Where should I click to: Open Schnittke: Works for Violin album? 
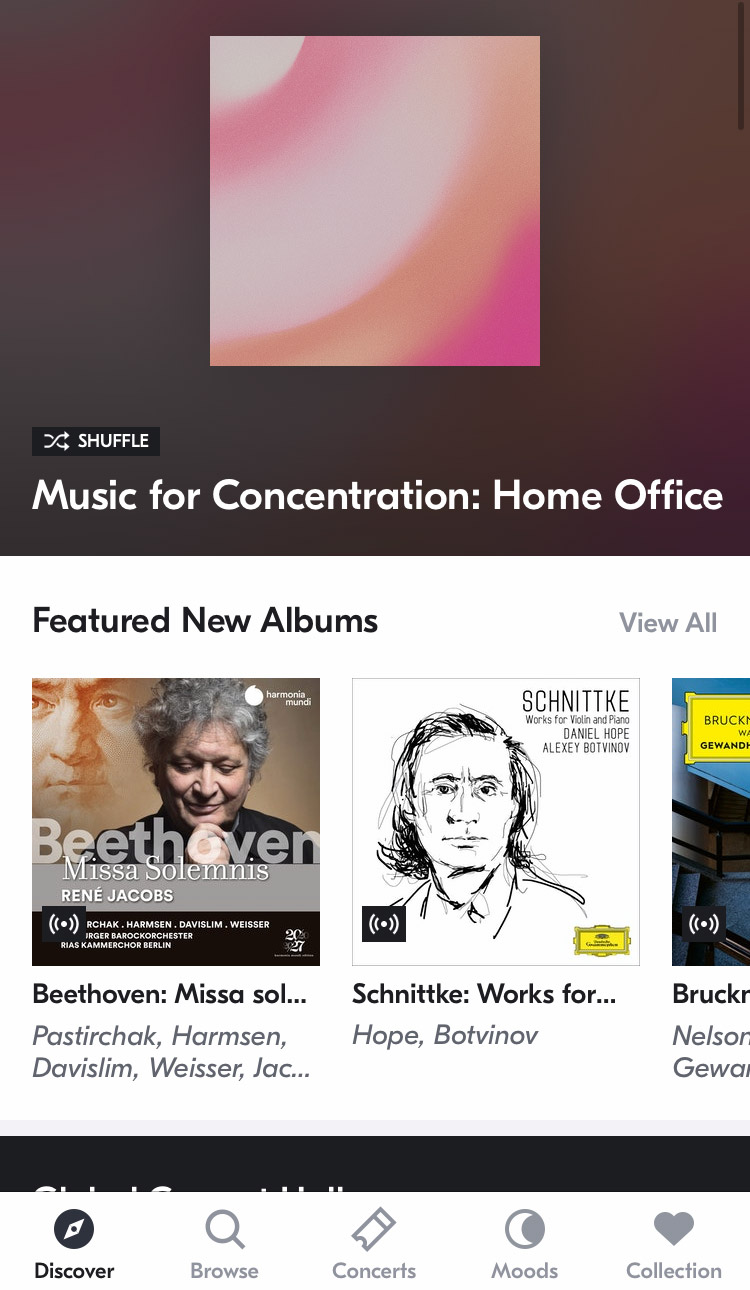pyautogui.click(x=496, y=822)
